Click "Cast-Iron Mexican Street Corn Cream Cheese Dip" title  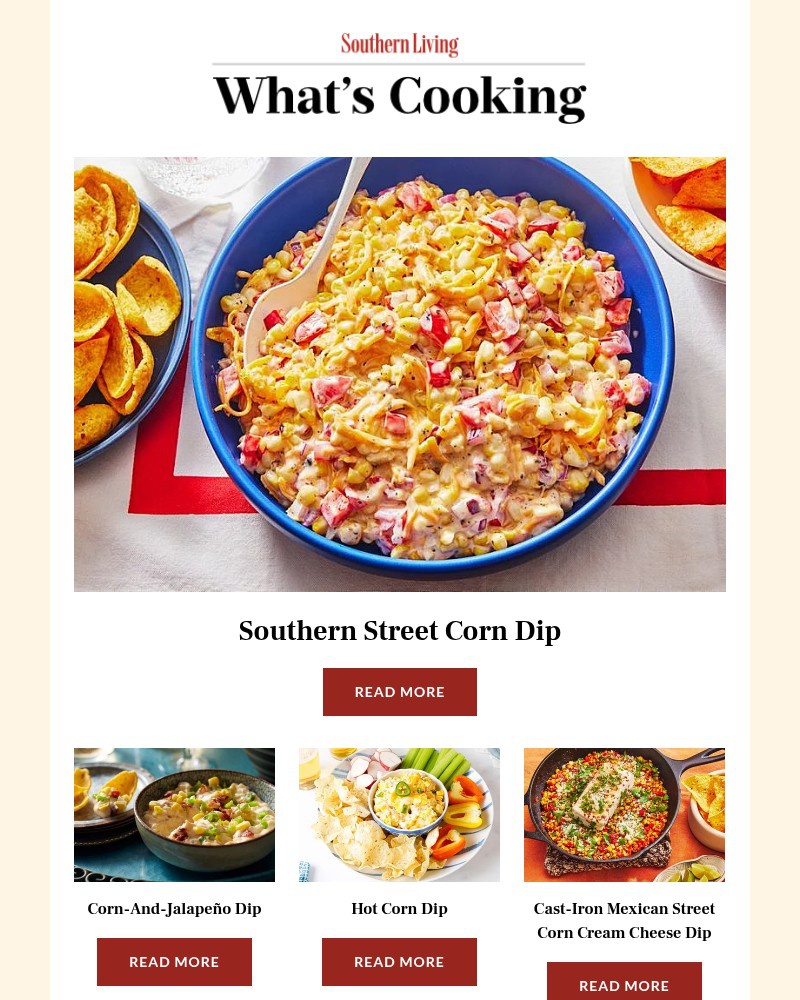pos(624,920)
